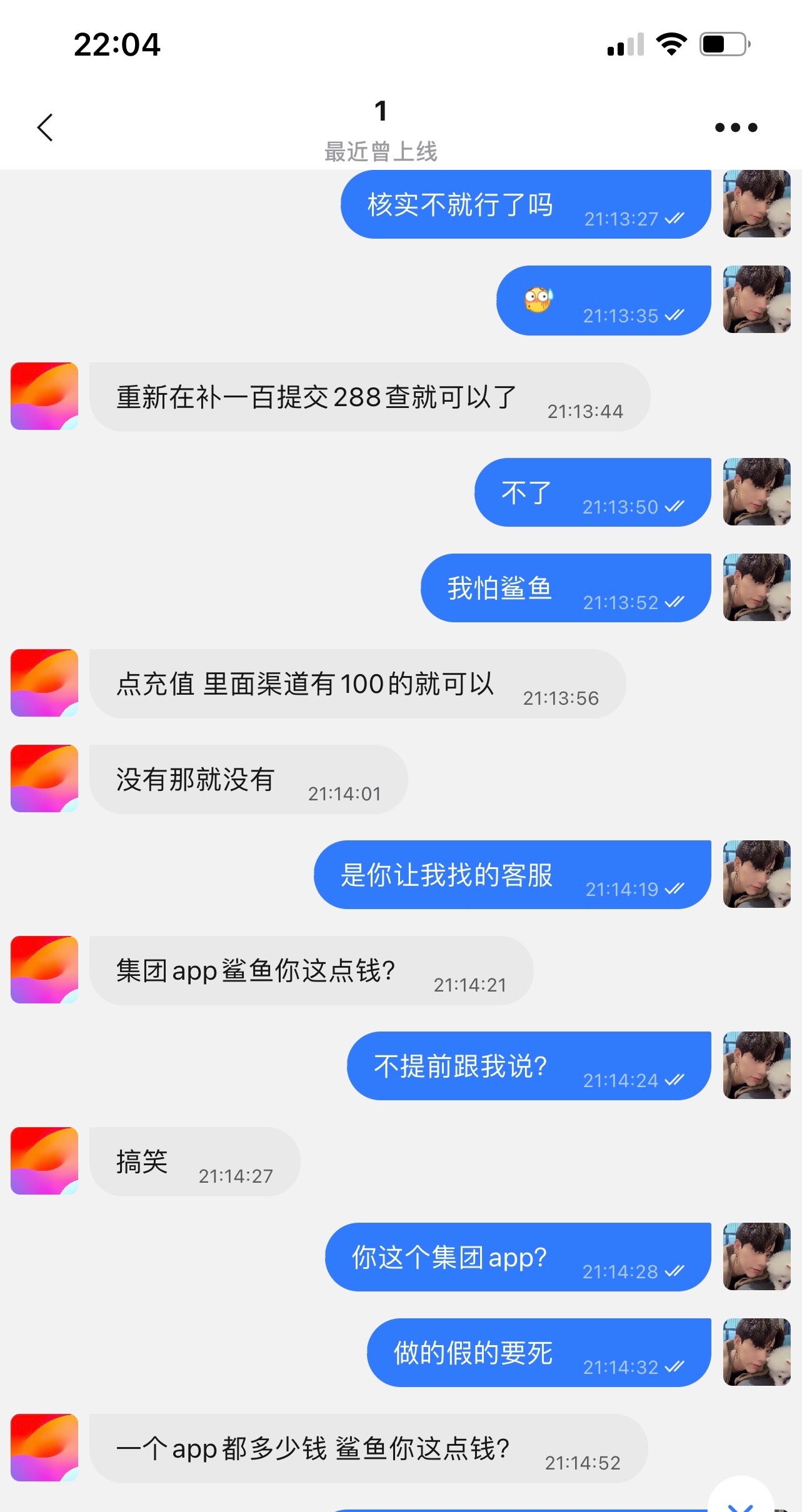Tap contact avatar next to "没有那就没有"

pyautogui.click(x=44, y=778)
